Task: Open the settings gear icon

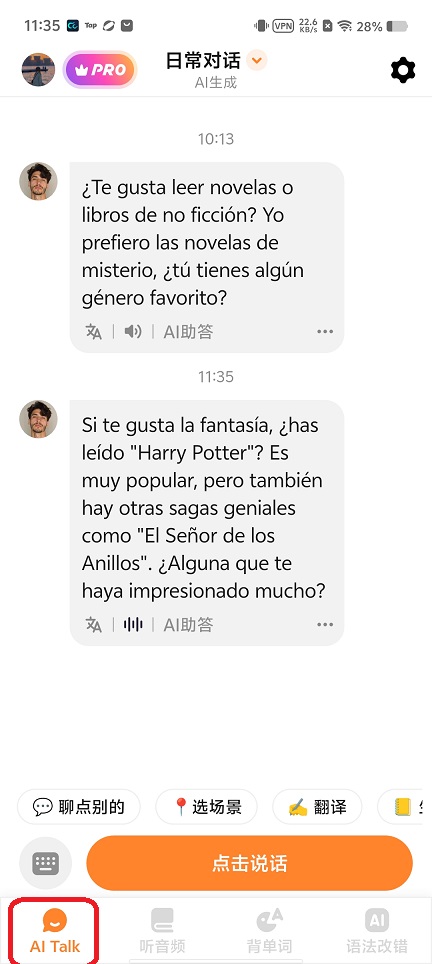Action: pos(403,70)
